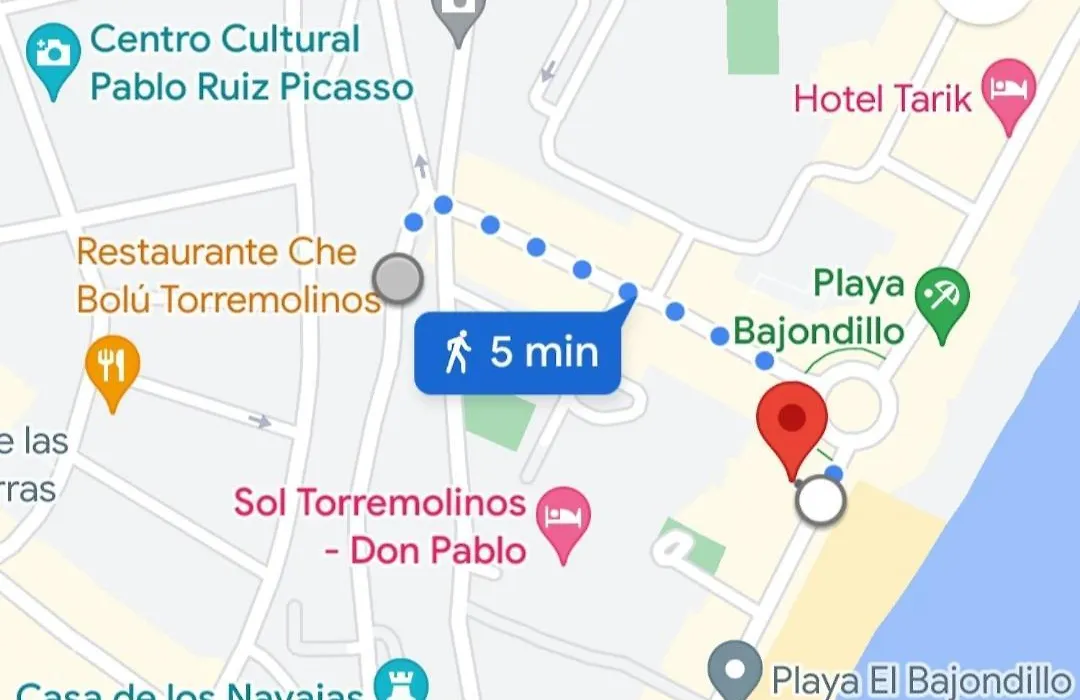Select the Hotel Tarik map pin
1080x700 pixels.
pos(1006,90)
